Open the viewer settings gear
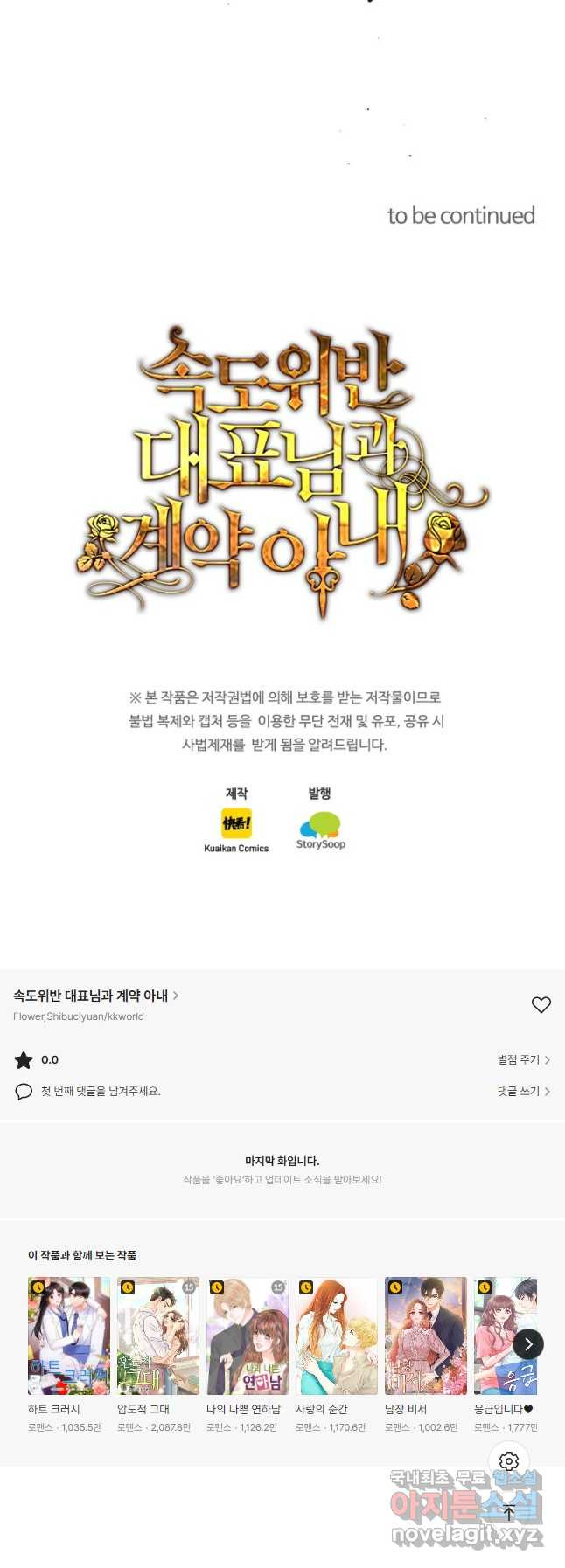This screenshot has width=565, height=1568. [509, 1461]
